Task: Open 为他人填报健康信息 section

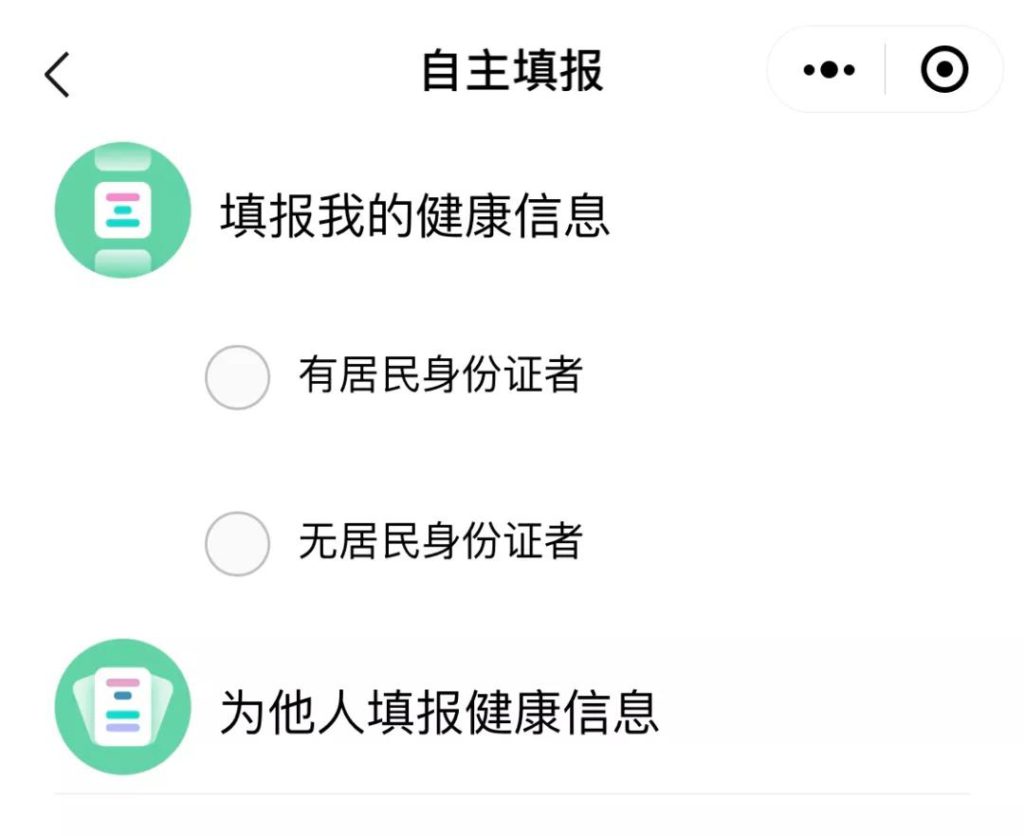Action: [x=438, y=711]
